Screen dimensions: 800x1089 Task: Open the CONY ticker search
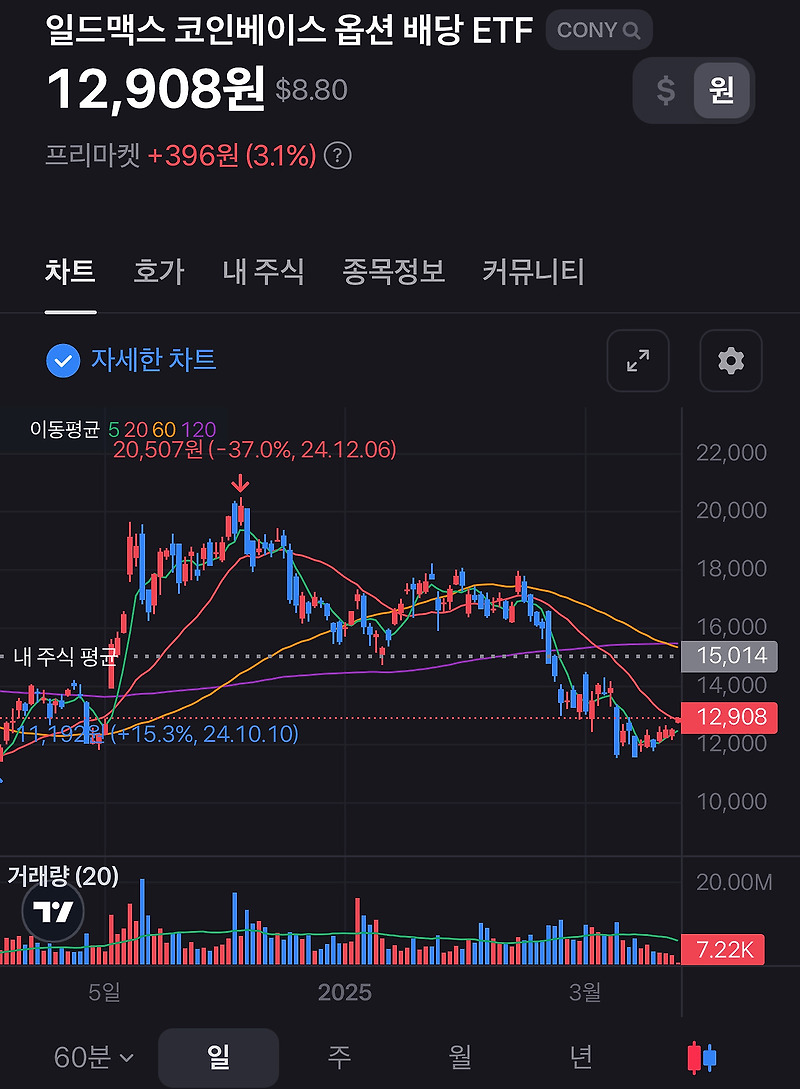click(598, 30)
